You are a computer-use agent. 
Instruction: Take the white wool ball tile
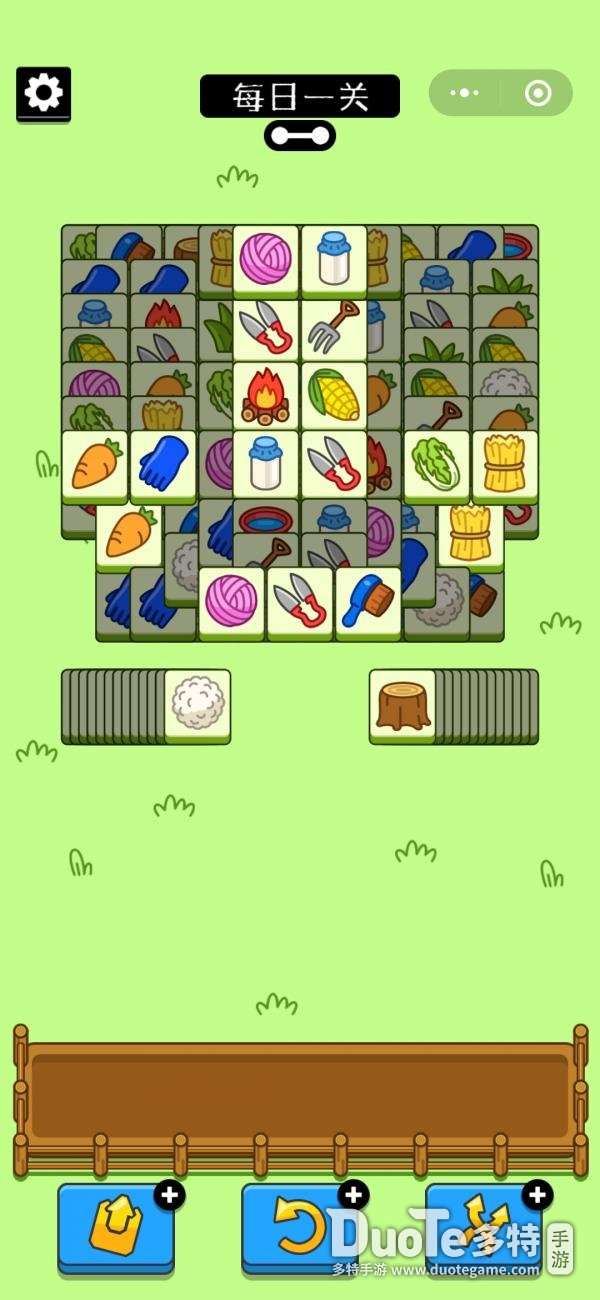197,703
